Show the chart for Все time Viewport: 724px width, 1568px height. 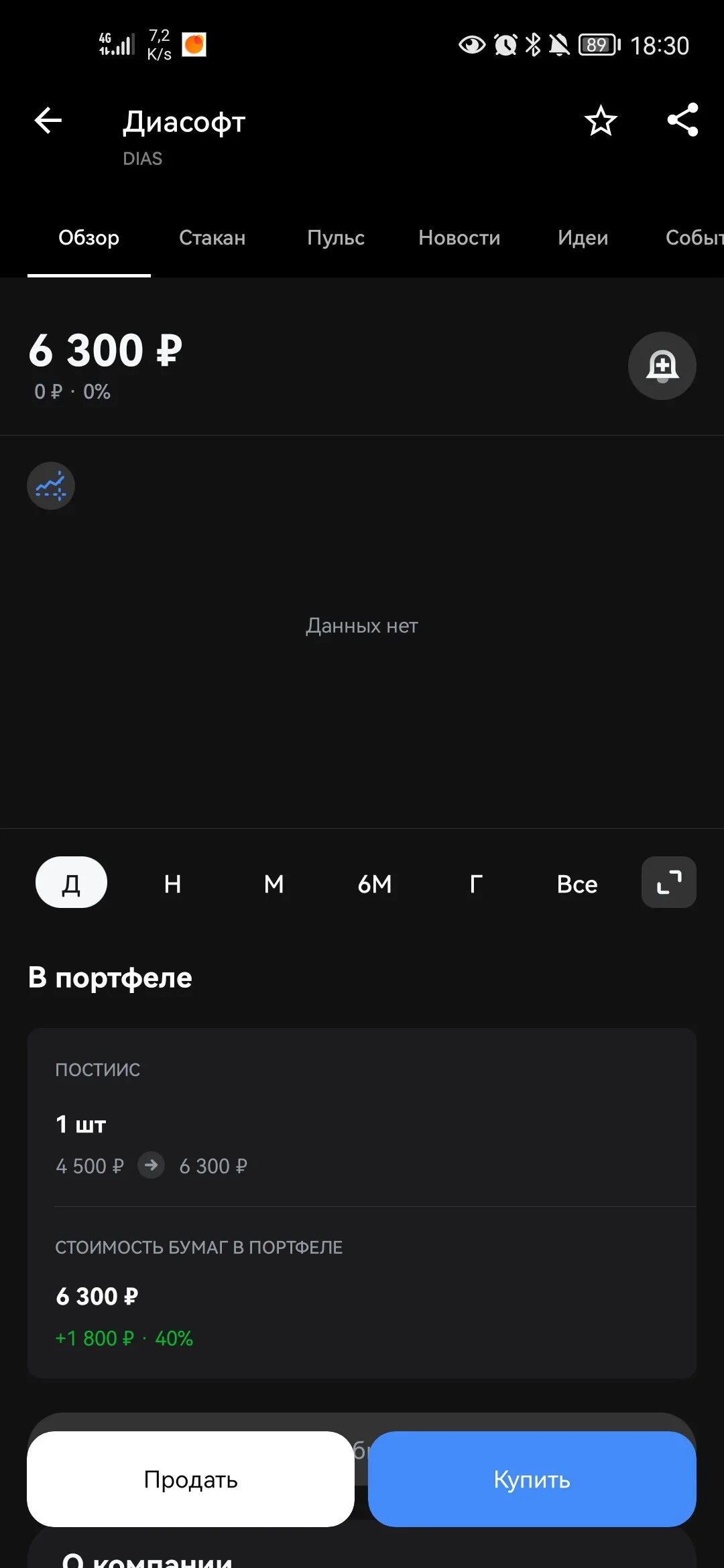pyautogui.click(x=577, y=884)
